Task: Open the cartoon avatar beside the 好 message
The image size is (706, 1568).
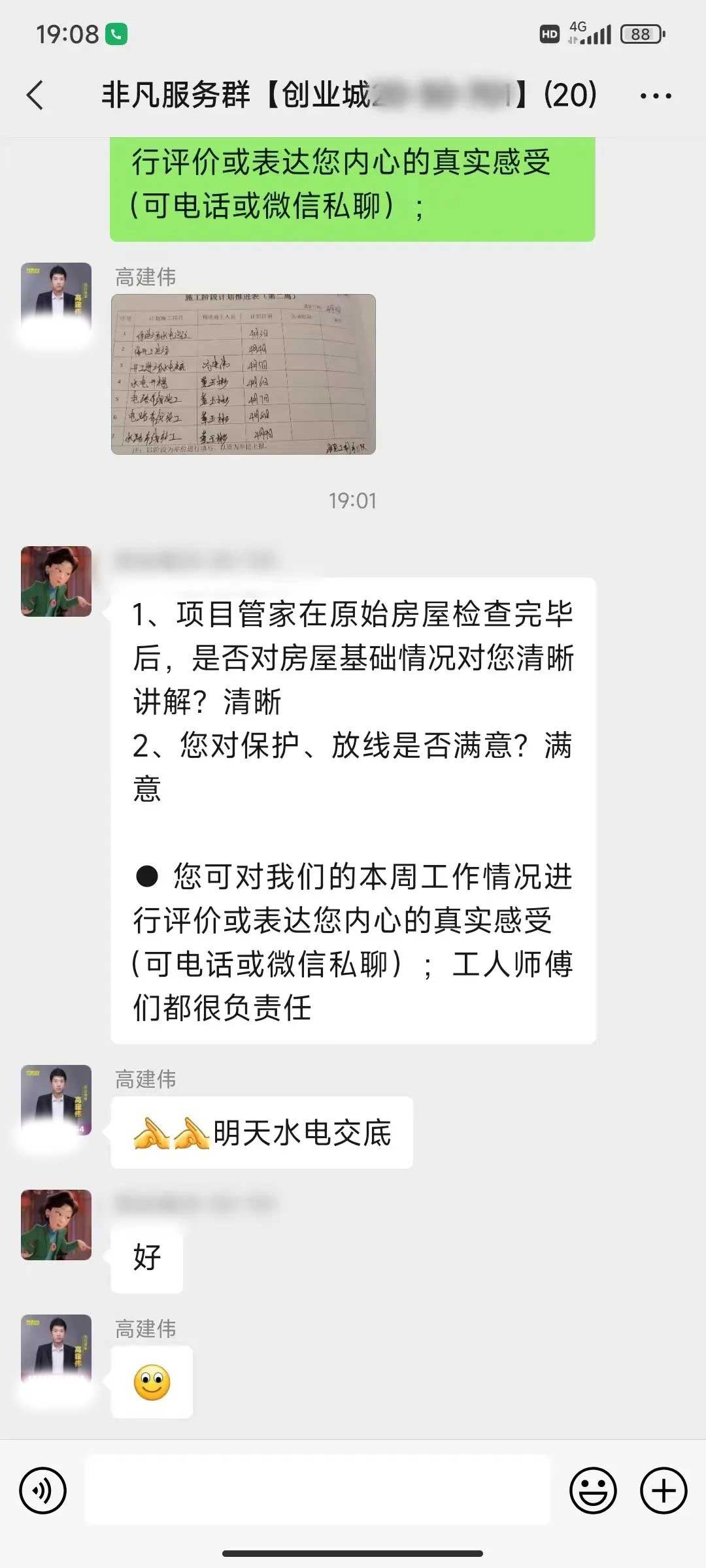Action: [x=56, y=1225]
